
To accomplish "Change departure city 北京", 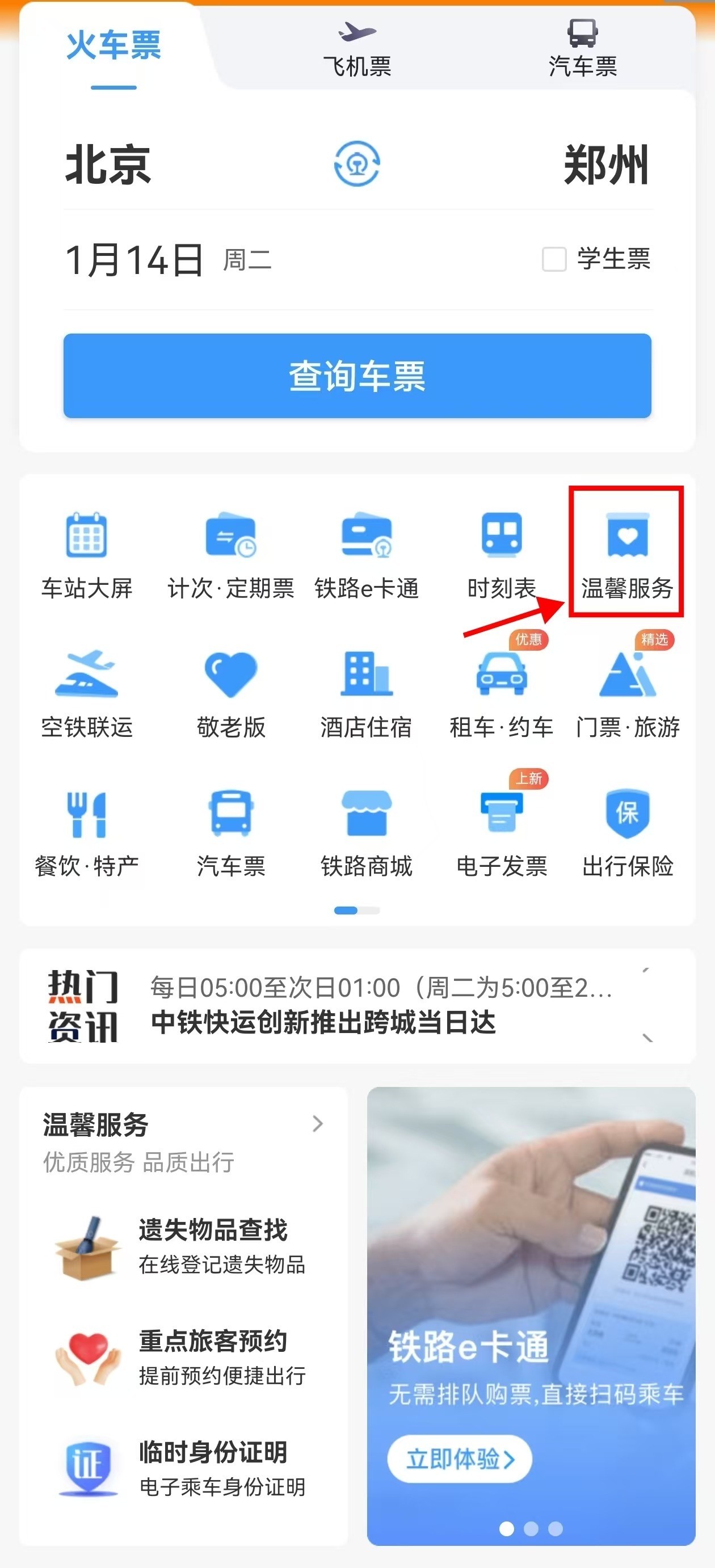I will [108, 165].
